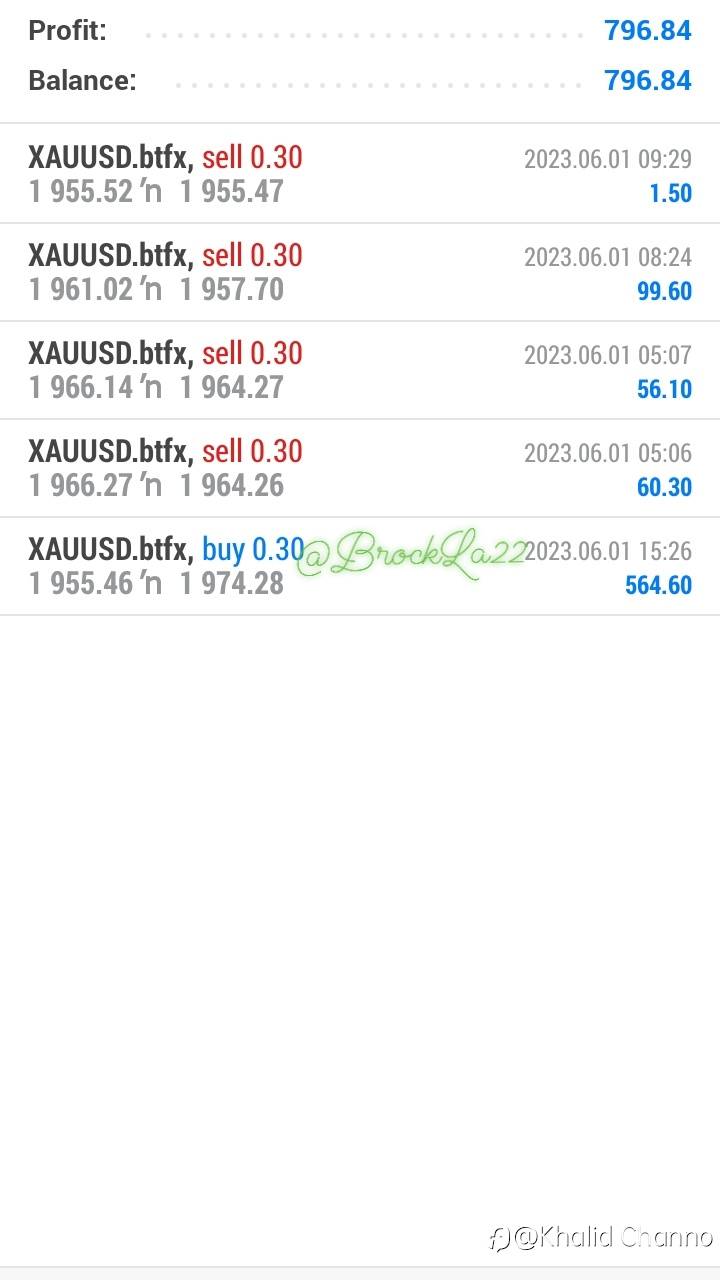Screen dimensions: 720x1280
Task: Open the 15:26 buy trade with 564.60 profit
Action: point(360,566)
